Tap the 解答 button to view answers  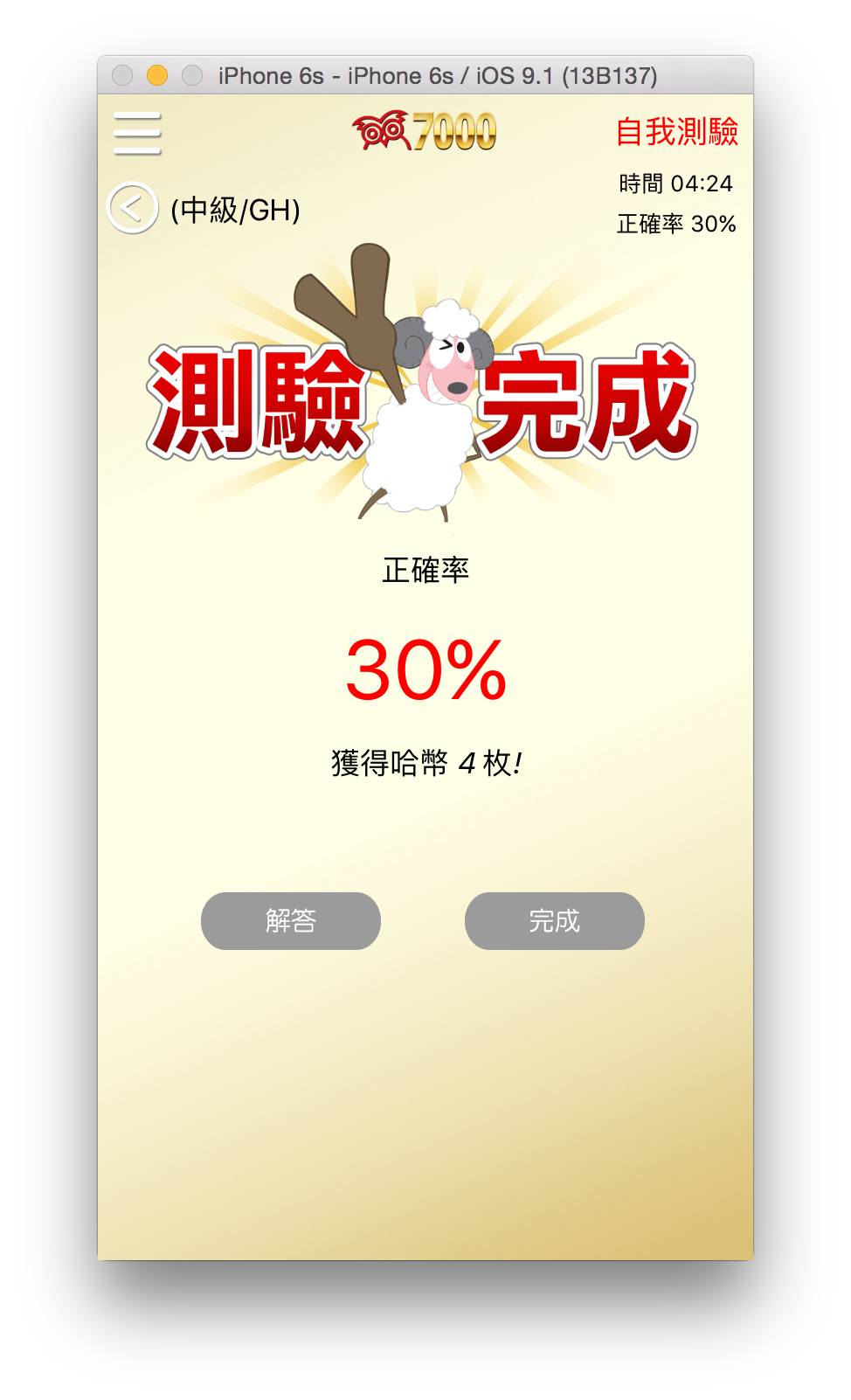point(291,921)
